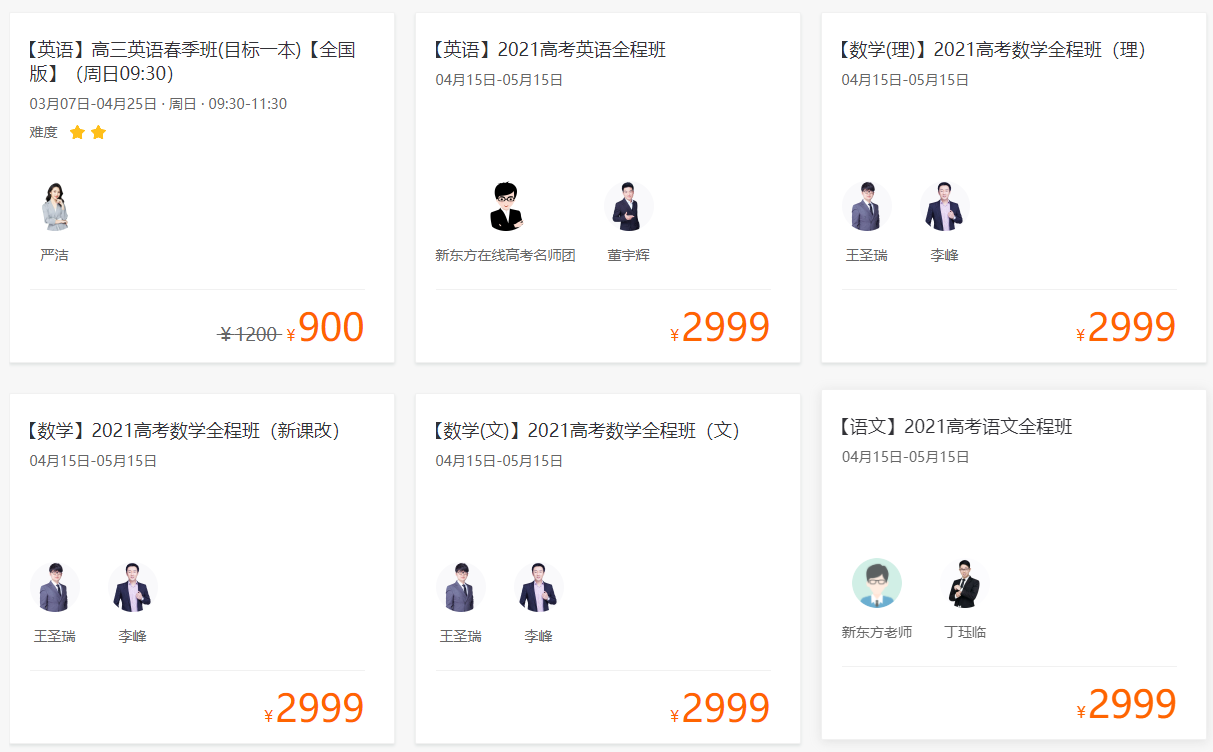This screenshot has height=752, width=1213.
Task: Open the 2021高考英语全程班 course card
Action: click(550, 50)
